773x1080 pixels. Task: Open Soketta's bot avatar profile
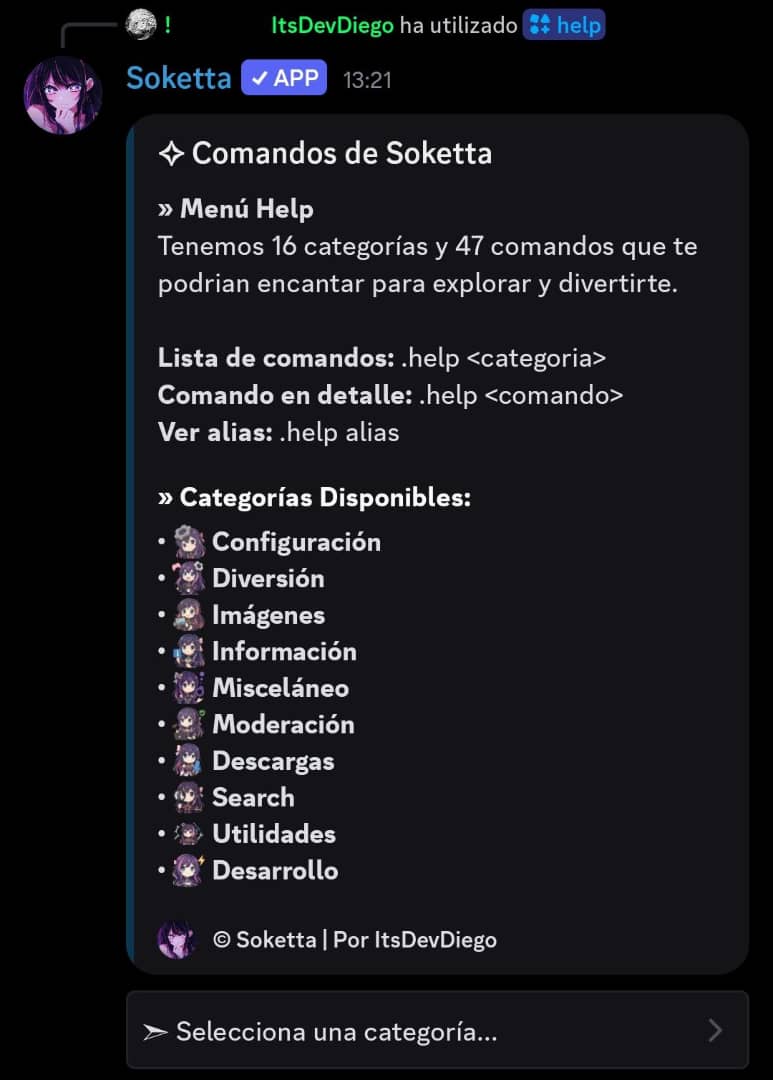coord(63,95)
